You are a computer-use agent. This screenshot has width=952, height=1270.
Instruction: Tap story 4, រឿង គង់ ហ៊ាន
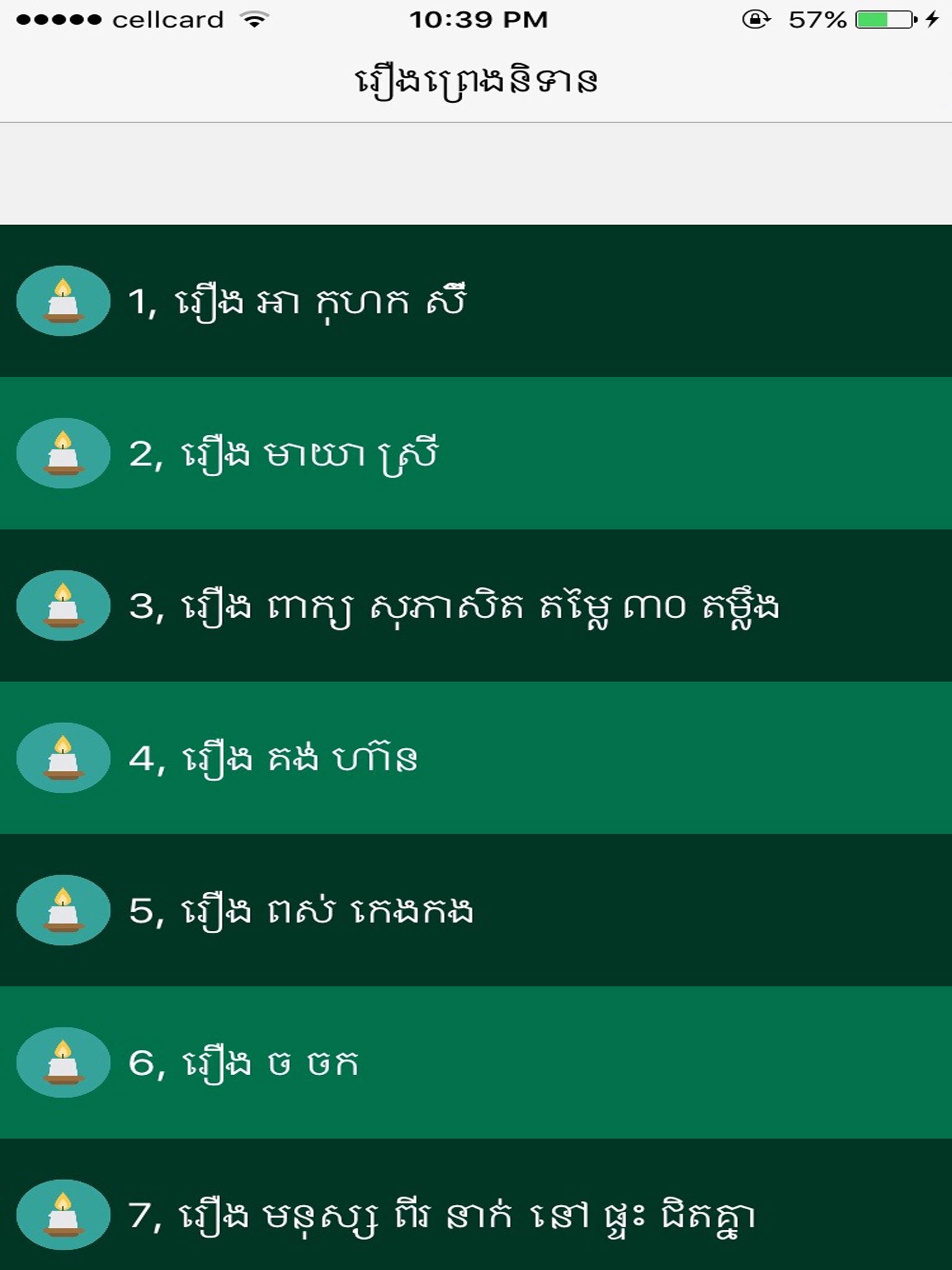pyautogui.click(x=476, y=758)
